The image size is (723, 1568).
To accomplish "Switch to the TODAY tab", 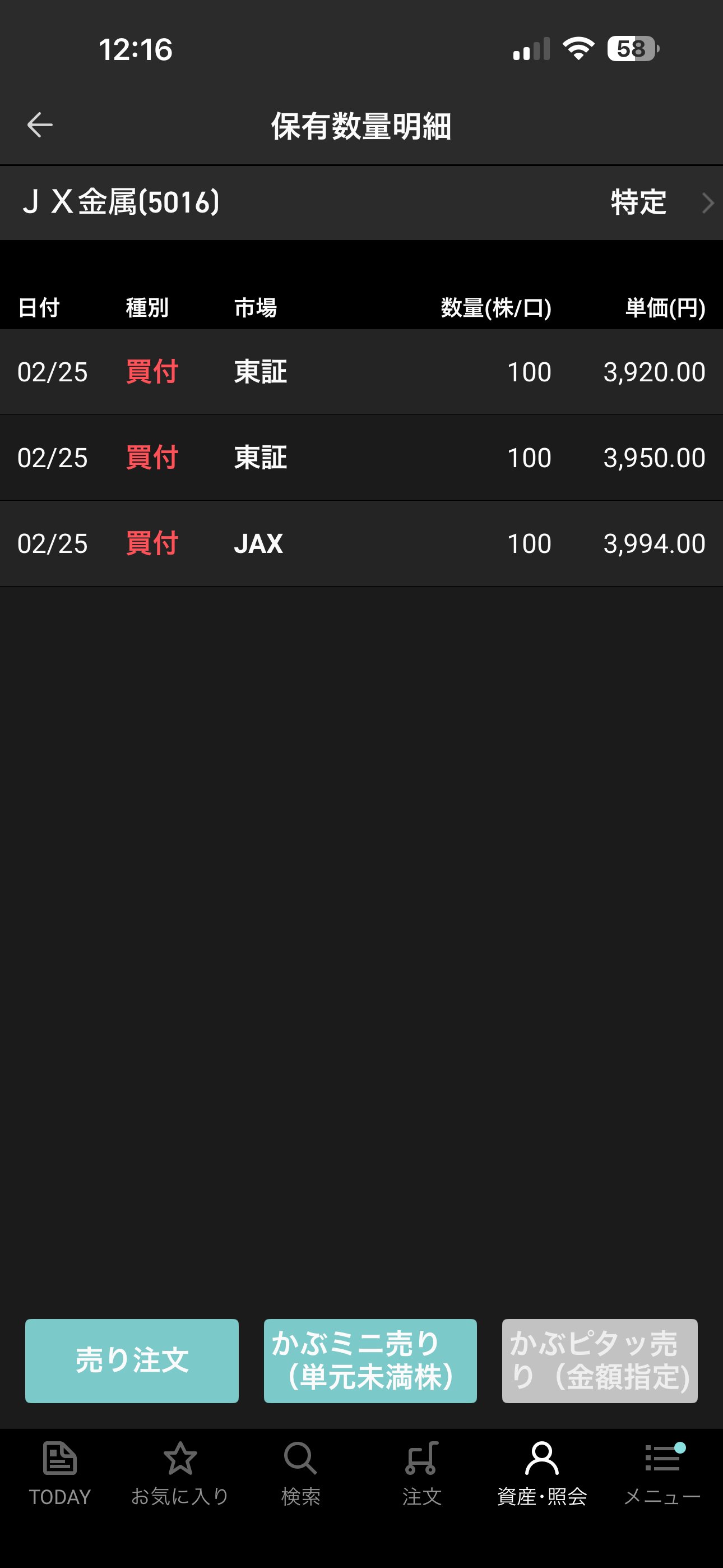I will pyautogui.click(x=59, y=1473).
